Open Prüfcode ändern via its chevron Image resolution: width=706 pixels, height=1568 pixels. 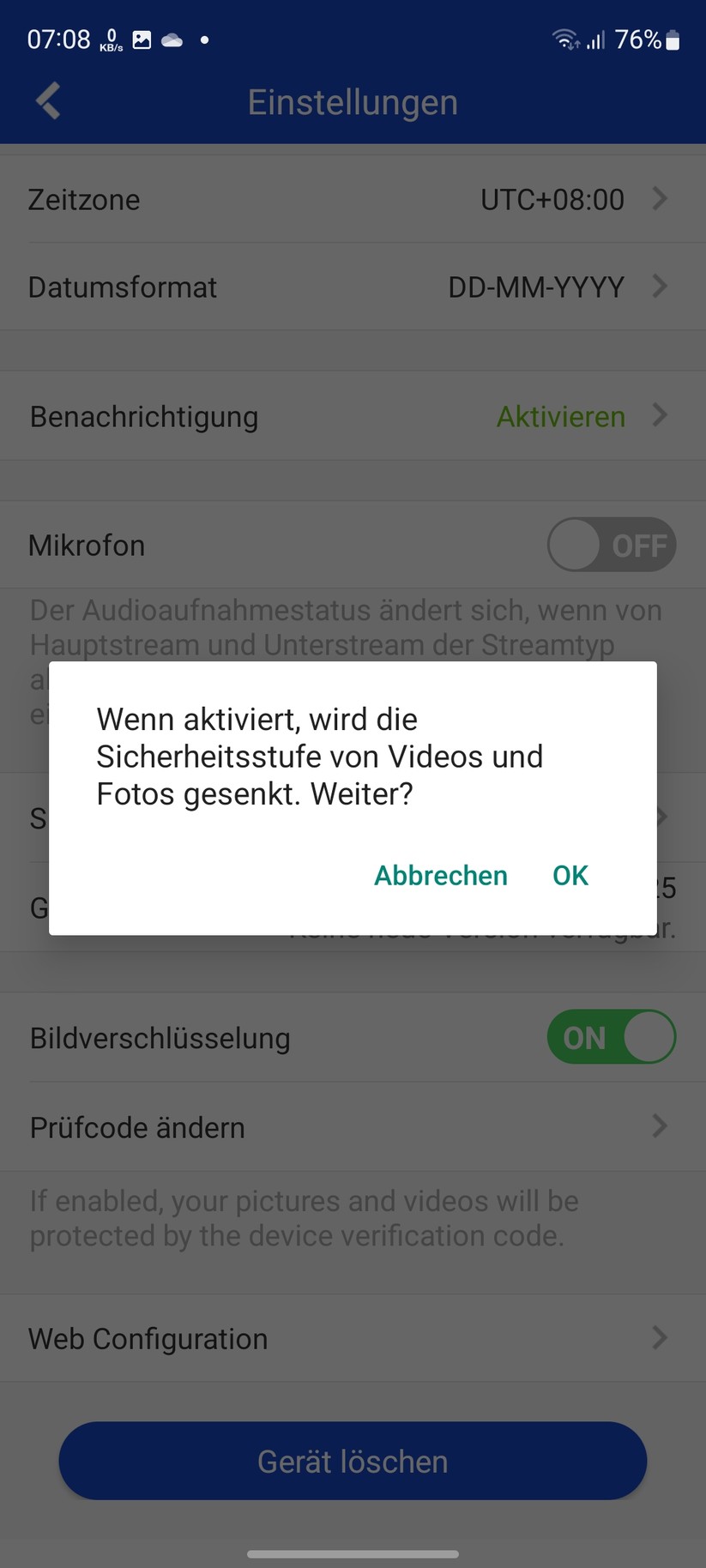[660, 1126]
